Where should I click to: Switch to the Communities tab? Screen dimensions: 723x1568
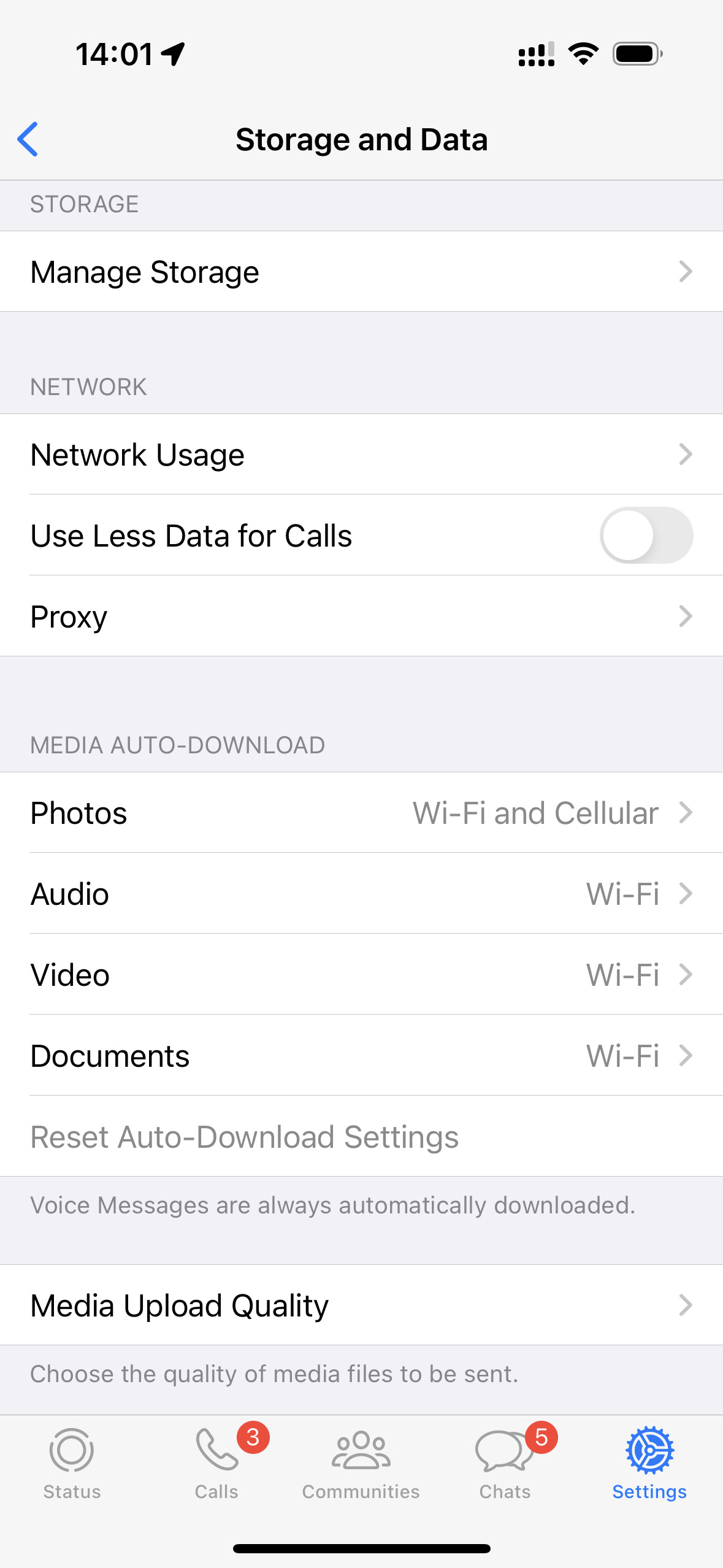click(x=361, y=1464)
